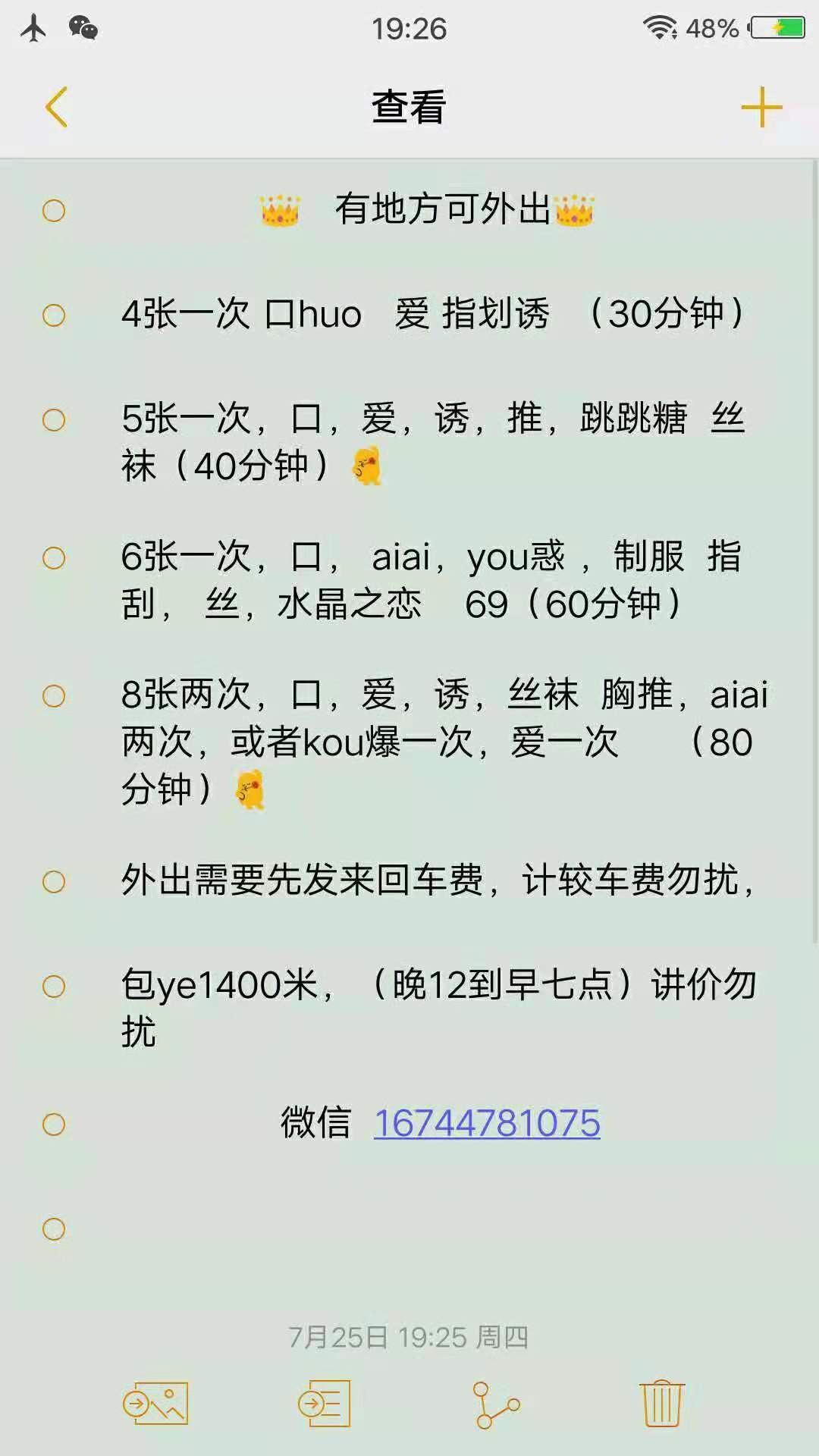Check the circle beside the 包ye1400米 line
The height and width of the screenshot is (1456, 819).
point(53,986)
